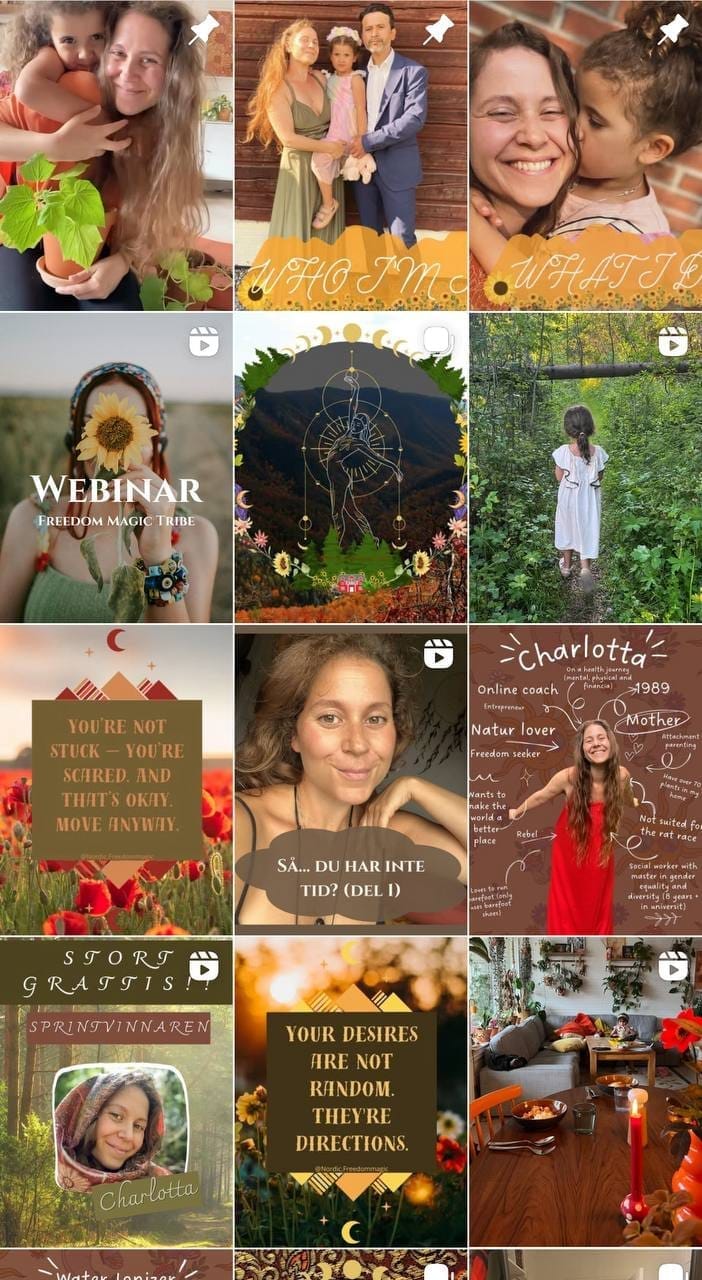The width and height of the screenshot is (702, 1280).
Task: Play the "Så... du har inte tid?" reel
Action: [x=350, y=780]
